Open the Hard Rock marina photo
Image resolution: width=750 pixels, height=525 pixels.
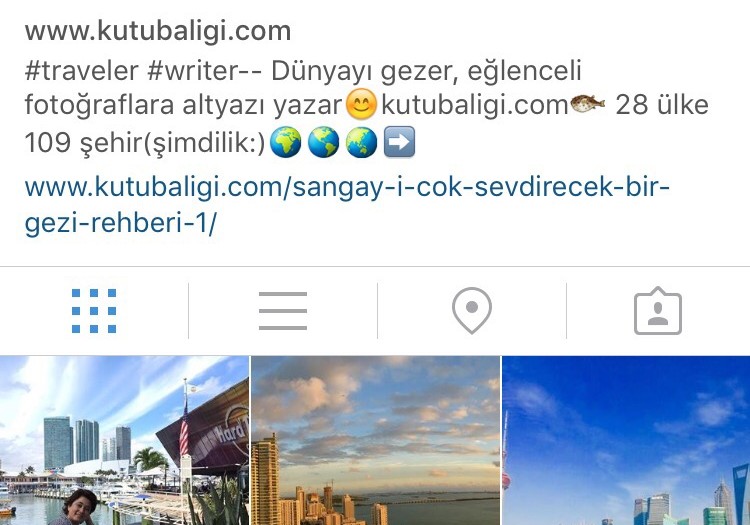click(x=124, y=441)
